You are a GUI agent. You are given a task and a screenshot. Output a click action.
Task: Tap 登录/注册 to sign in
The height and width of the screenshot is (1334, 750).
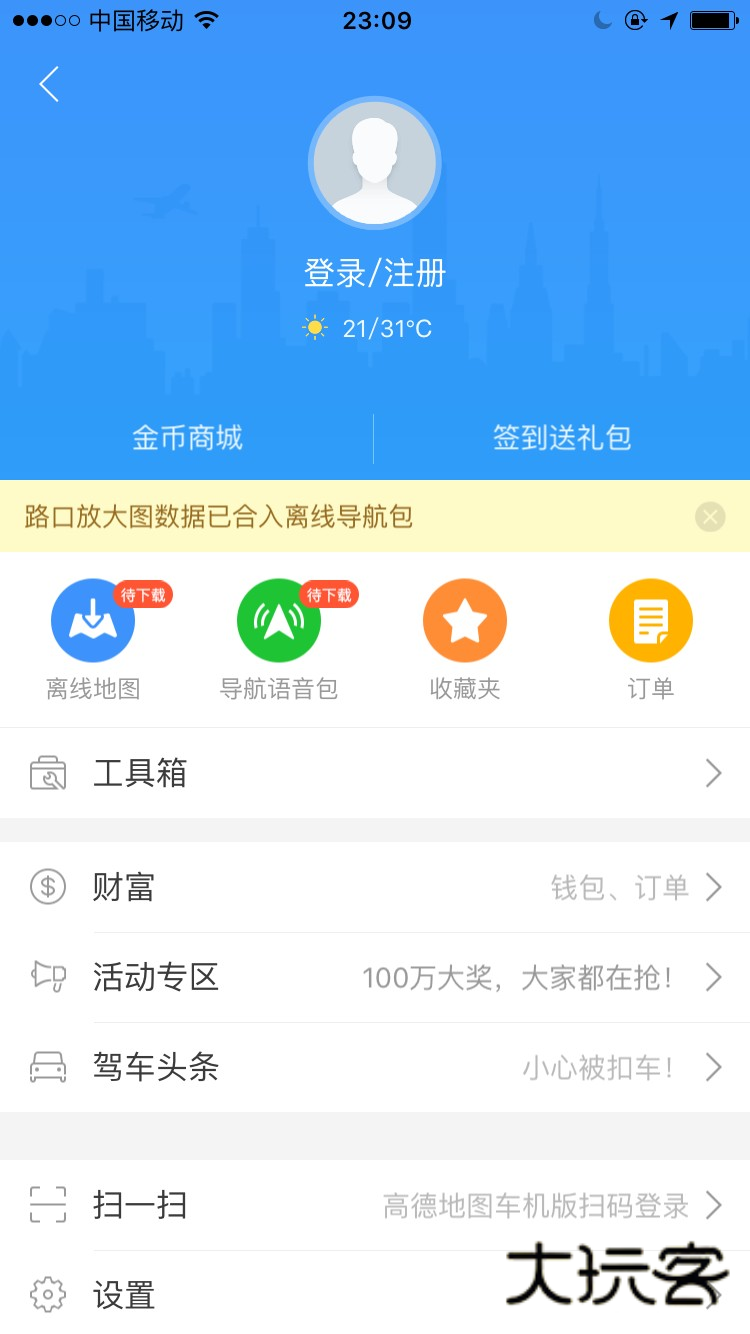374,271
